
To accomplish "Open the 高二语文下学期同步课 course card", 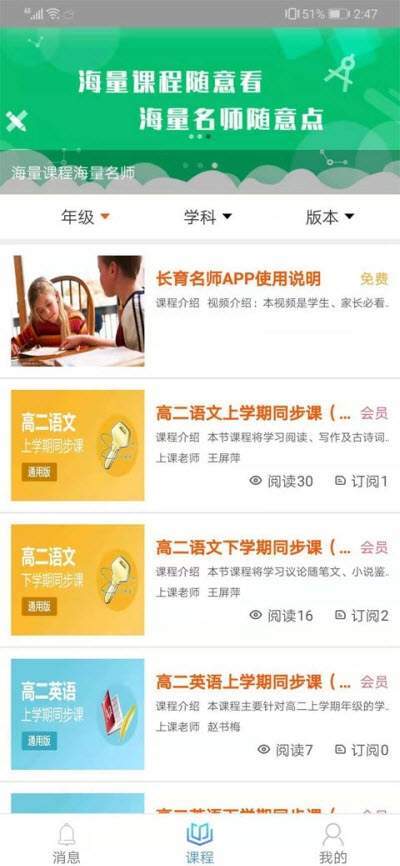I will 200,580.
